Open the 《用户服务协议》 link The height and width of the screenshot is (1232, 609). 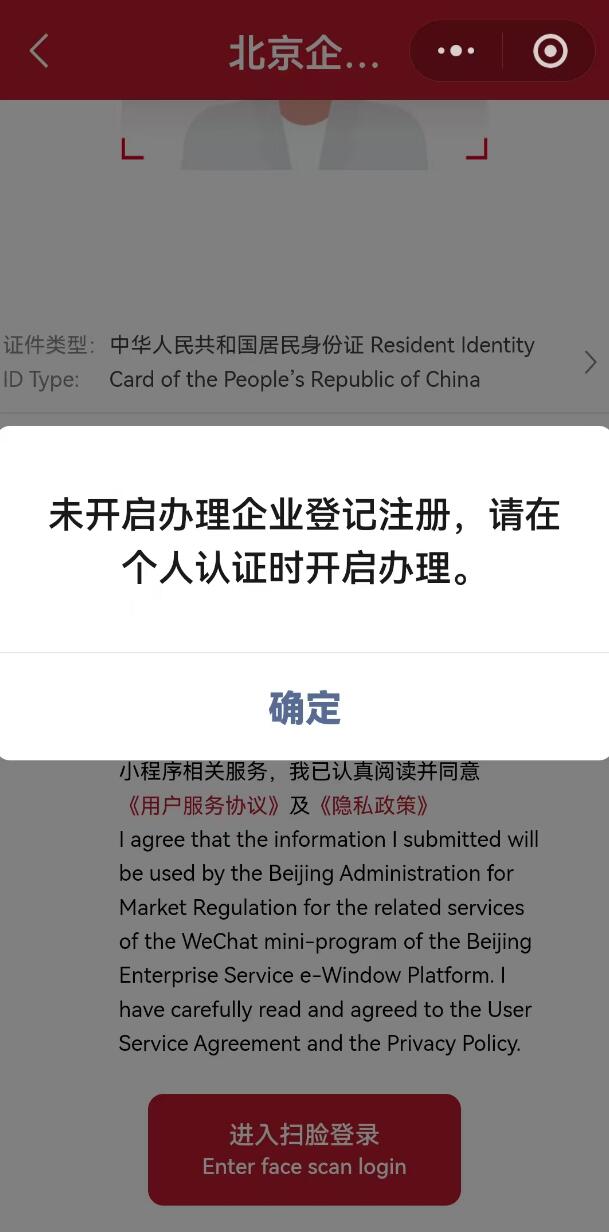coord(203,805)
